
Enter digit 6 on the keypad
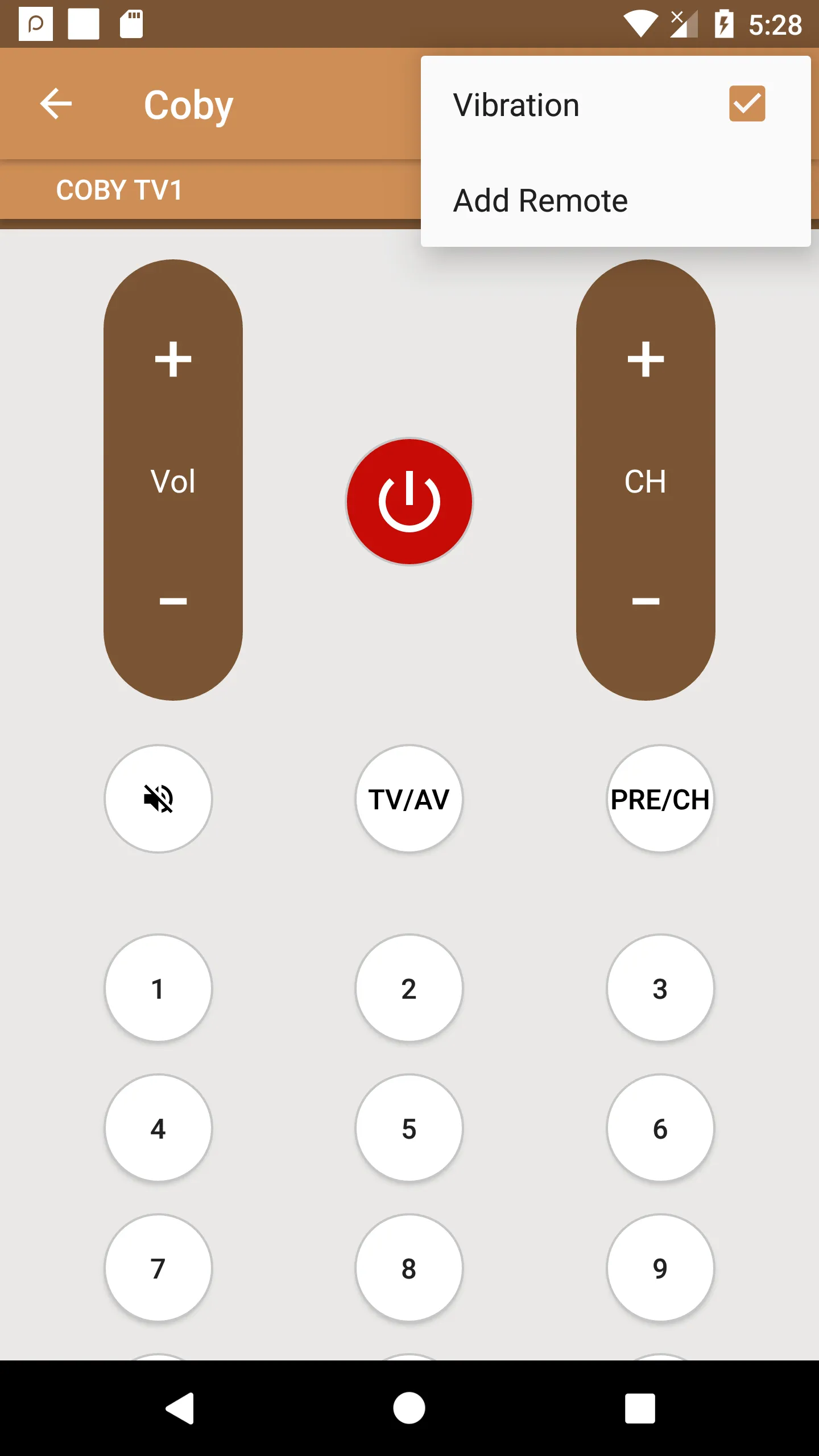(660, 1128)
